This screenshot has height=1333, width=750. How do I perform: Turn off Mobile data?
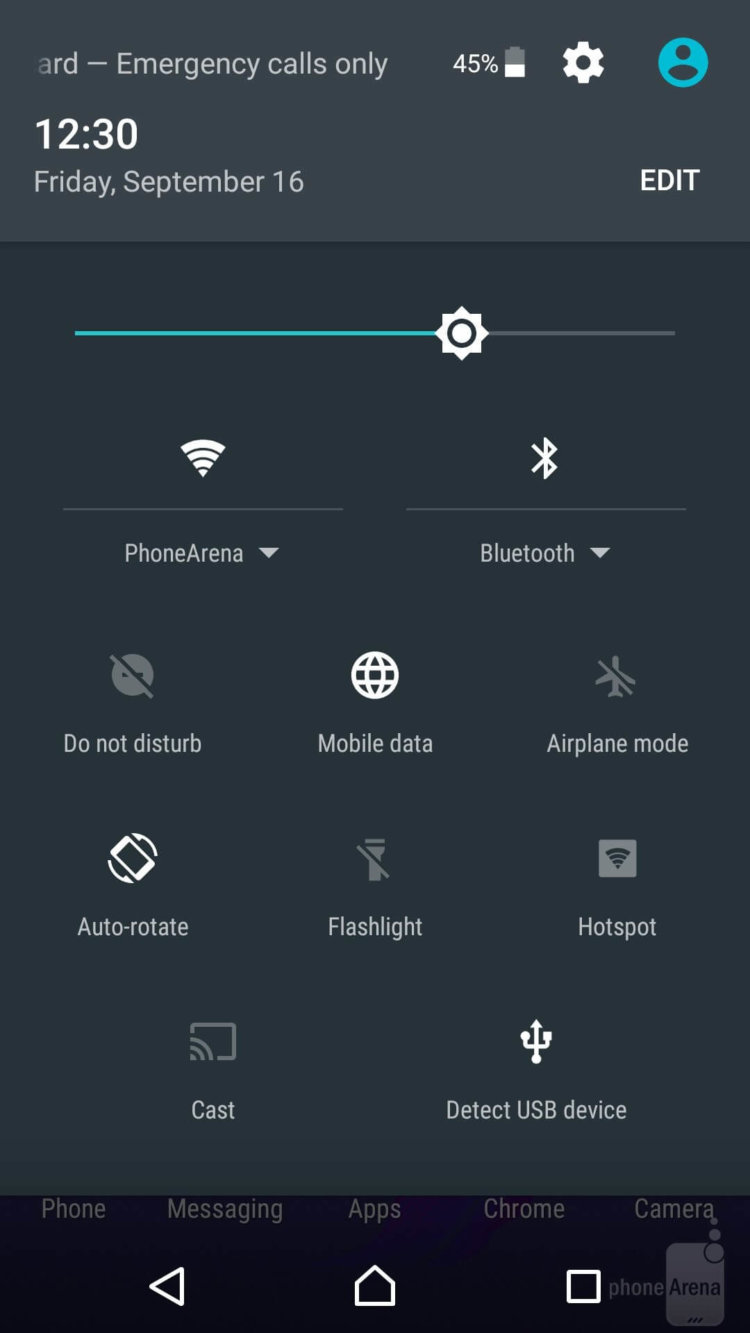tap(375, 676)
